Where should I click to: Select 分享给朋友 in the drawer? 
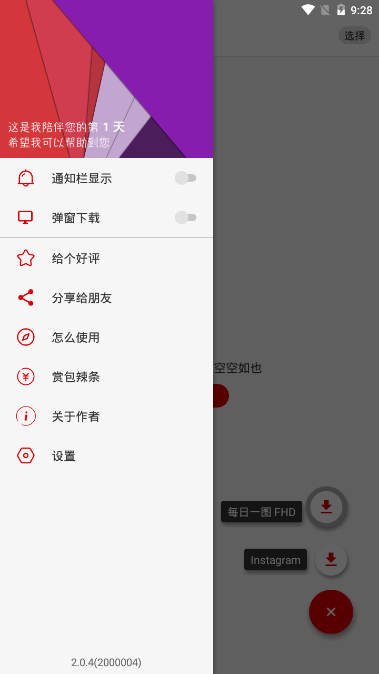(107, 298)
